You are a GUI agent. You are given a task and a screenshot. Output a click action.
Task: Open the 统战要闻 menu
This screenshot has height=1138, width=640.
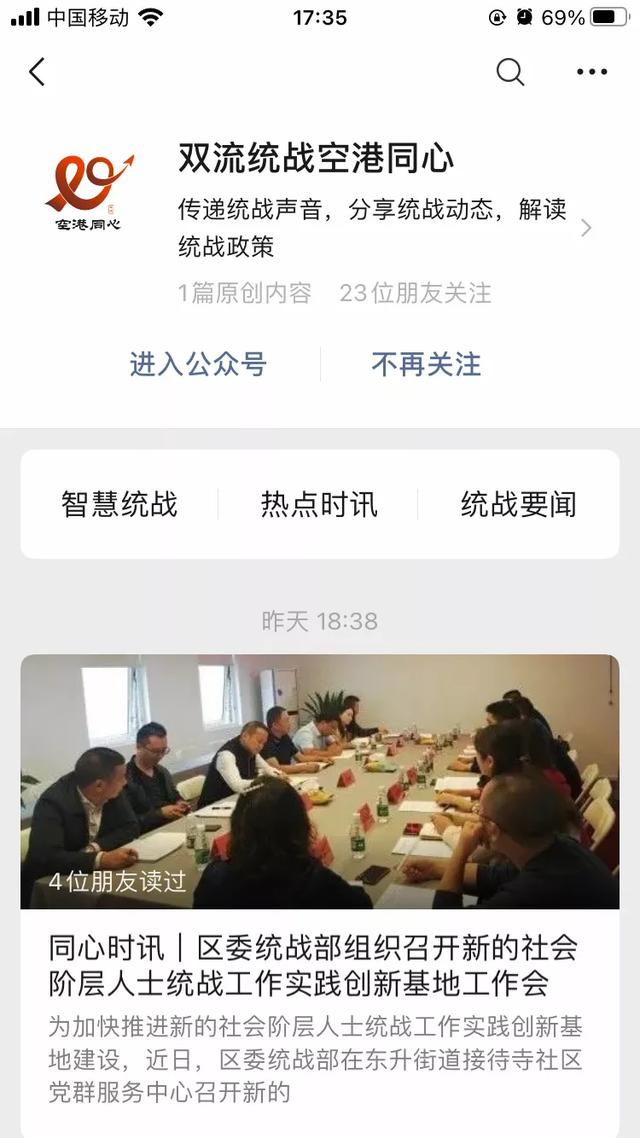(518, 504)
